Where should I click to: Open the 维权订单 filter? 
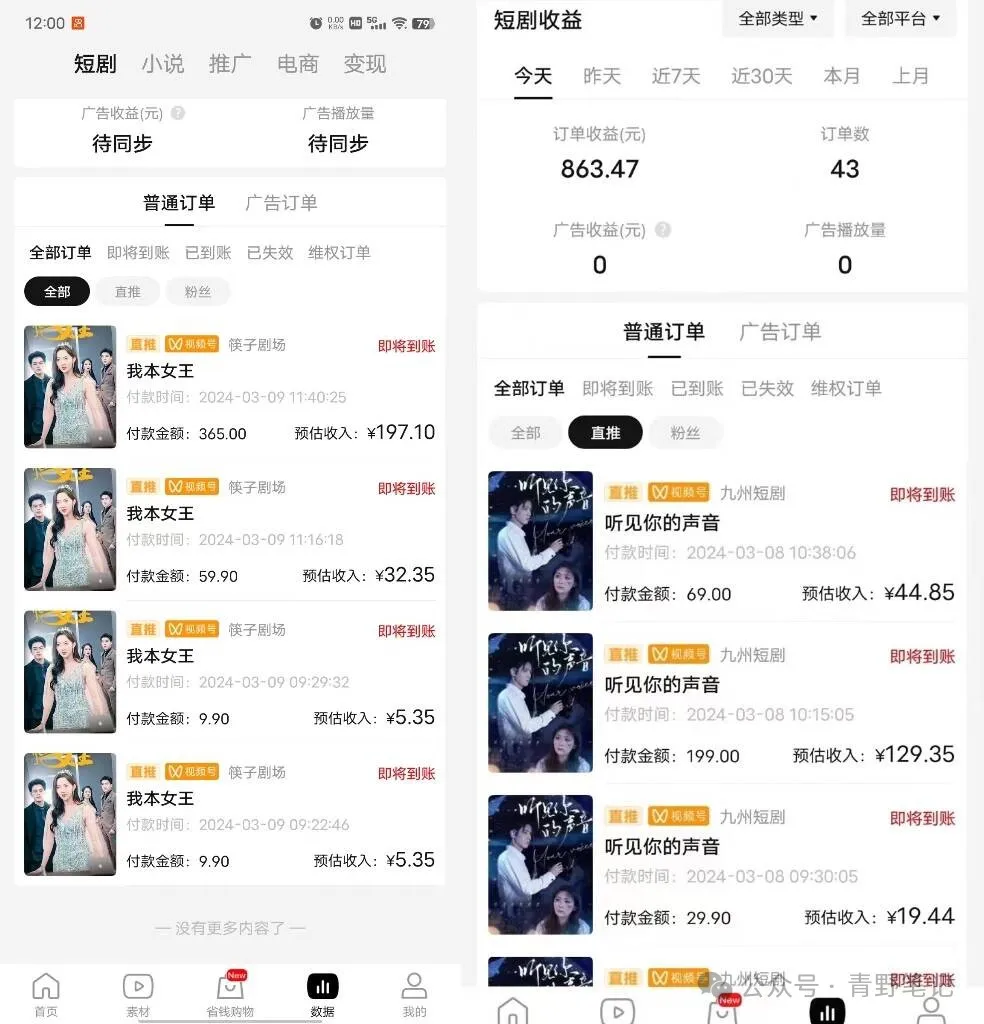click(x=846, y=388)
